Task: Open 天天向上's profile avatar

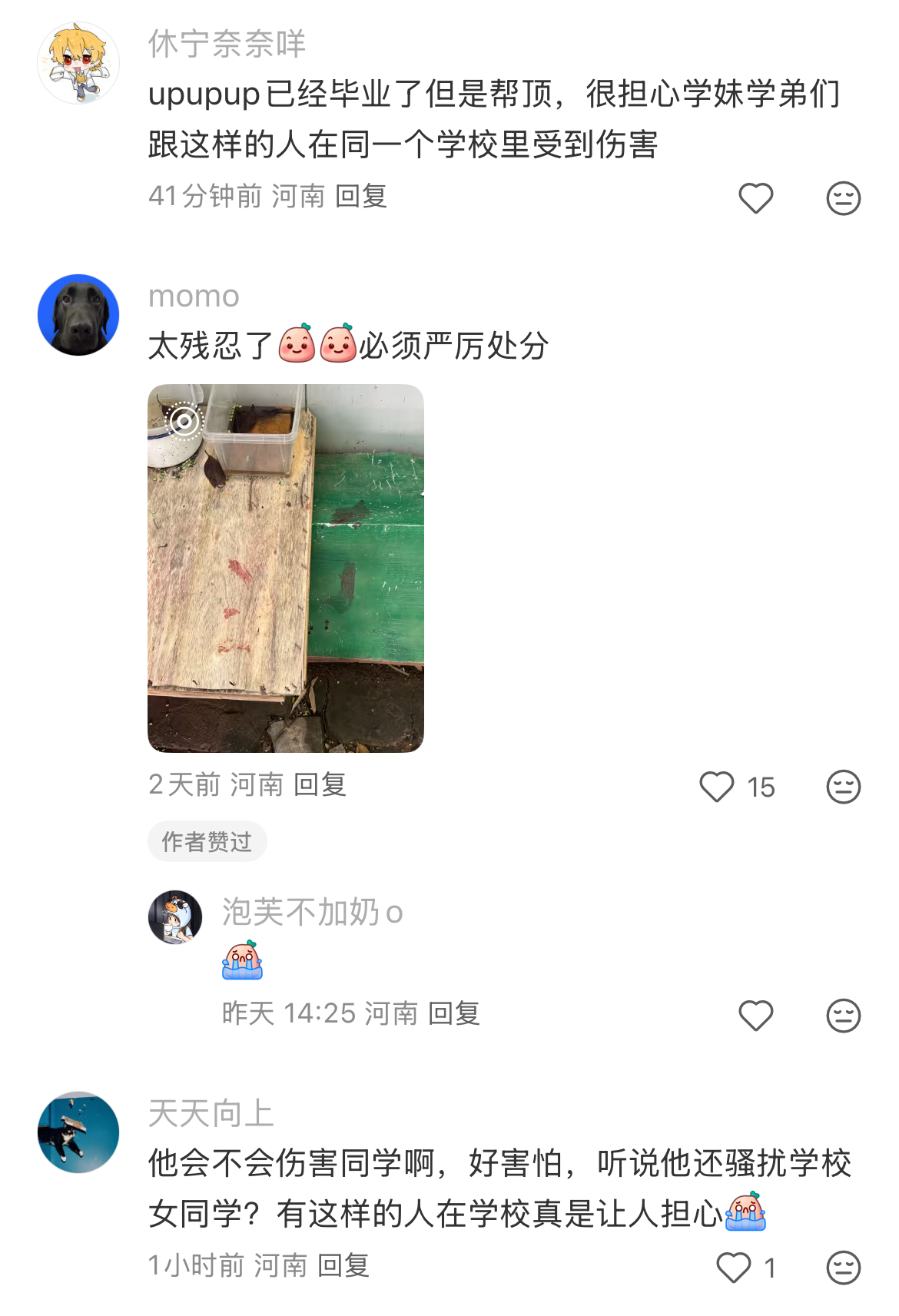Action: (78, 1132)
